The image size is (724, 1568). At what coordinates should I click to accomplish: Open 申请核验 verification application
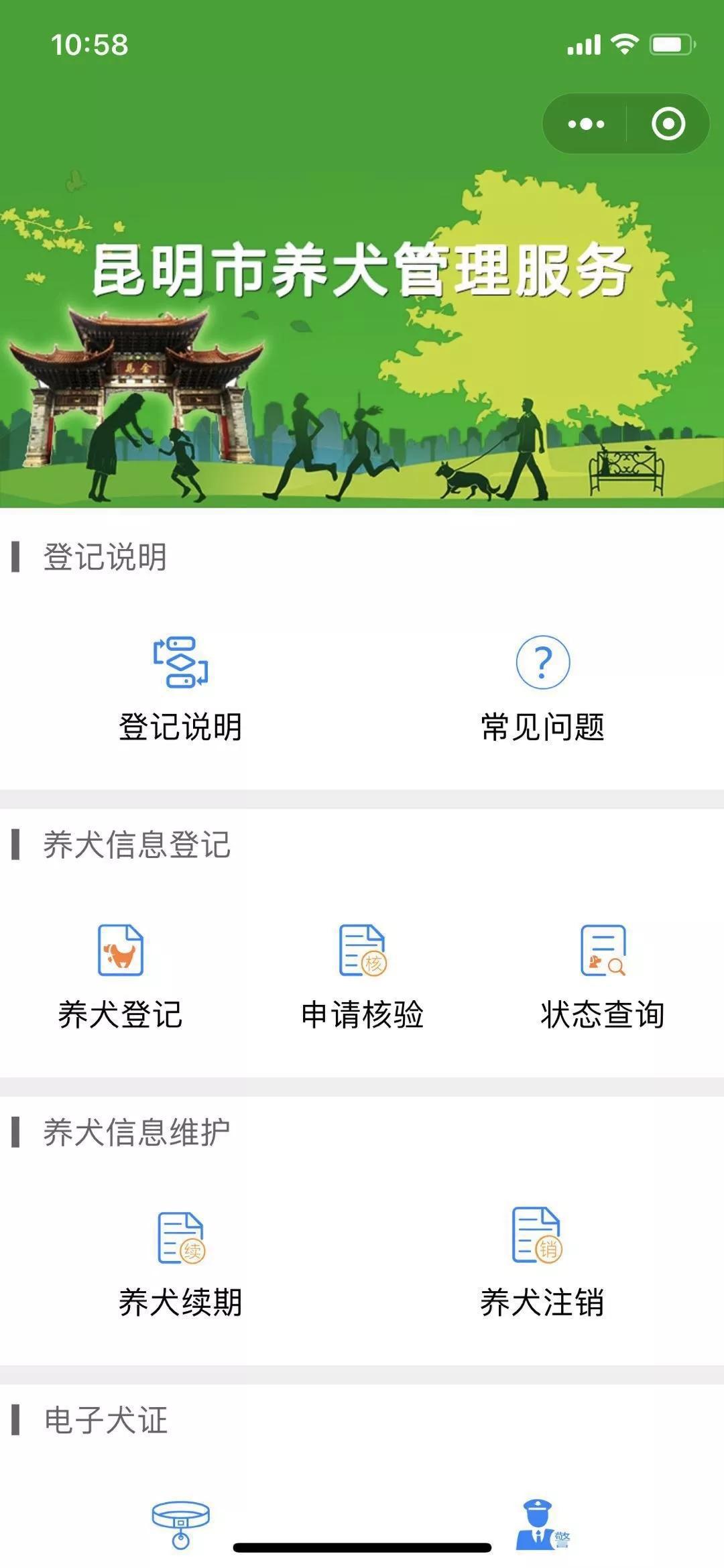tap(362, 977)
